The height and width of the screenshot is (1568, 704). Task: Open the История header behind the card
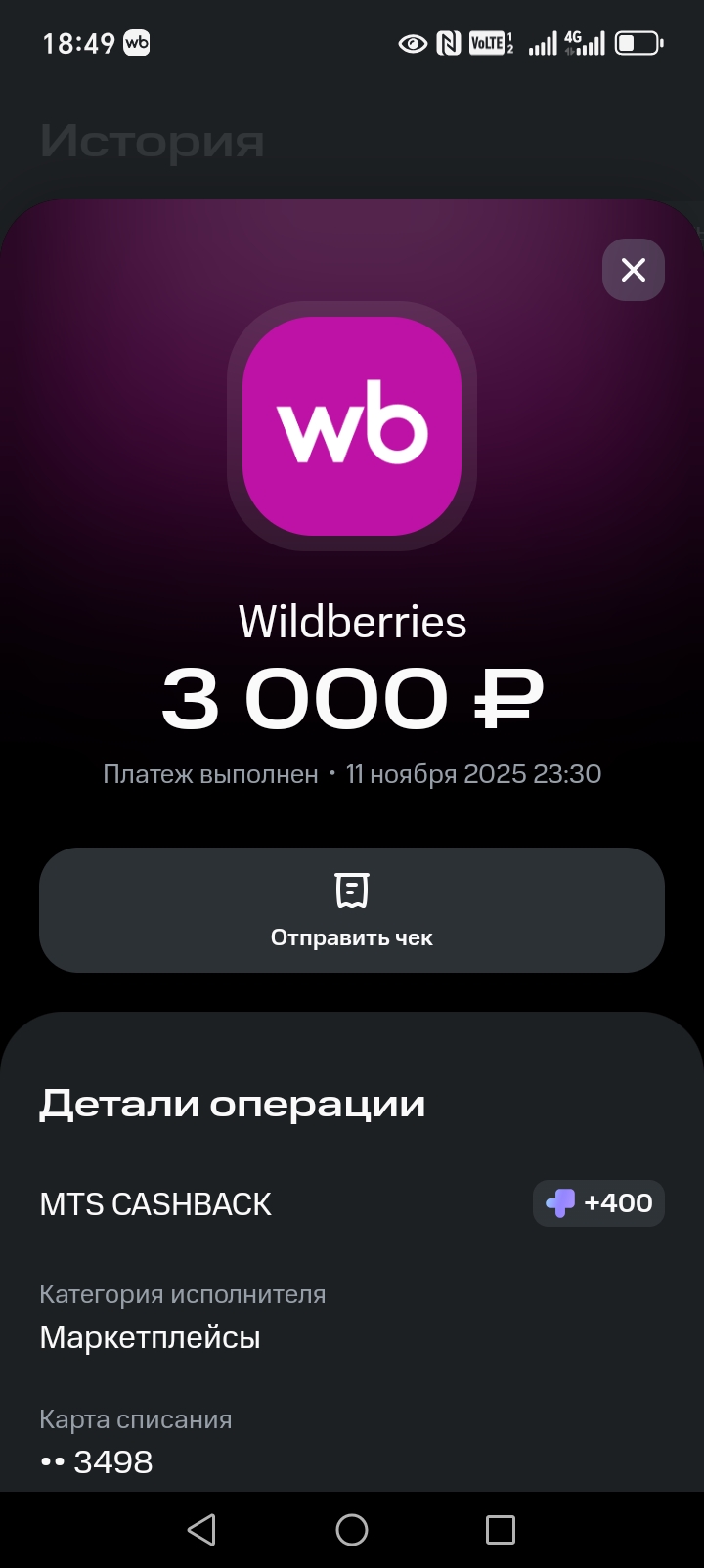(153, 140)
